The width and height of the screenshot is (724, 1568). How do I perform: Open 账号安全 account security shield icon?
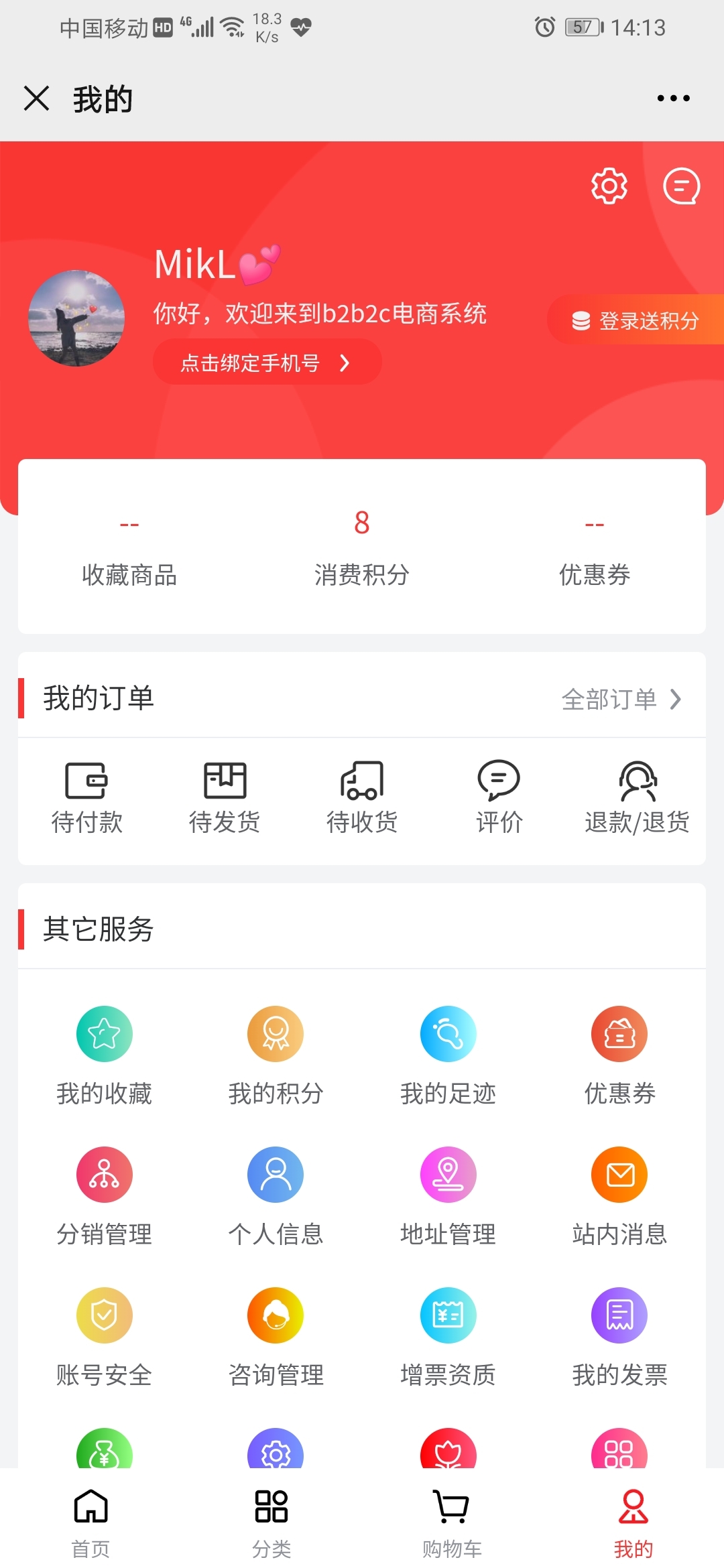(x=104, y=1315)
